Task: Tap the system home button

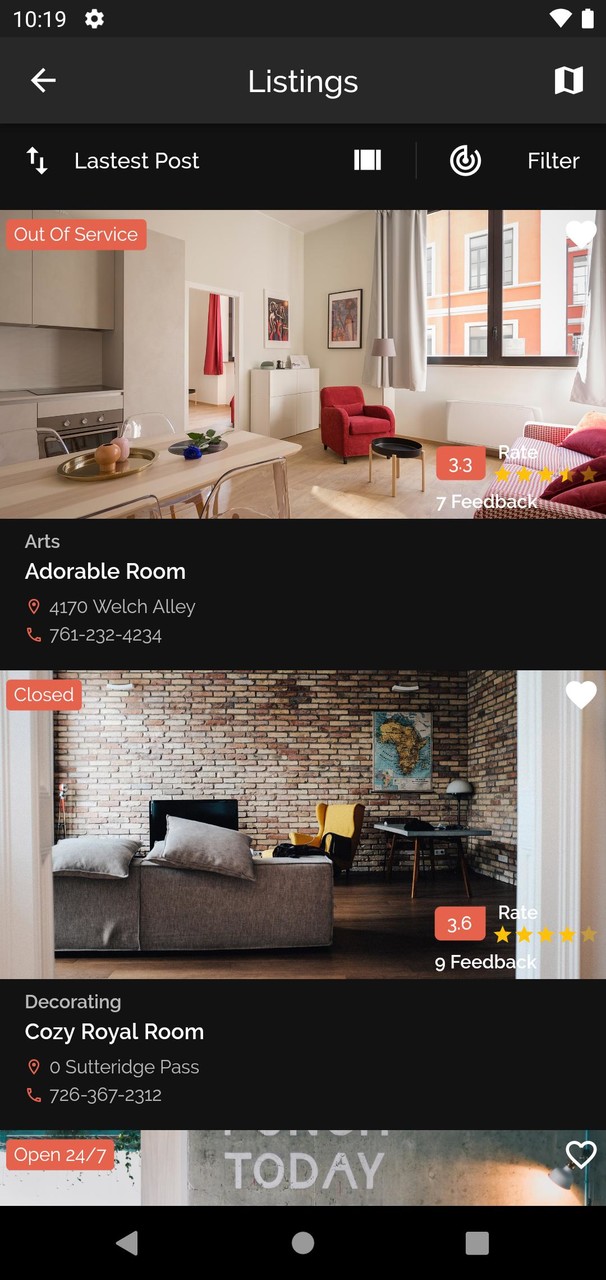Action: [303, 1243]
